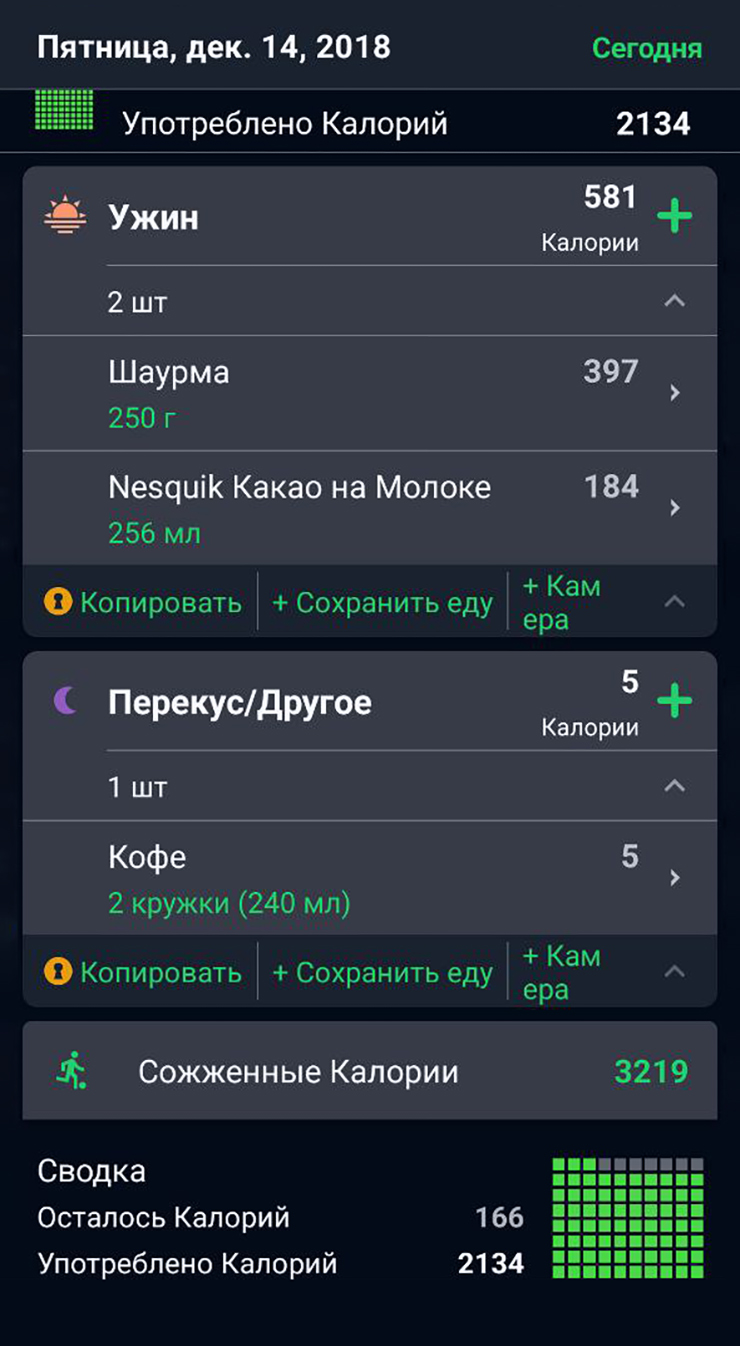Tap Копировать under Ужин
The width and height of the screenshot is (740, 1346).
143,603
